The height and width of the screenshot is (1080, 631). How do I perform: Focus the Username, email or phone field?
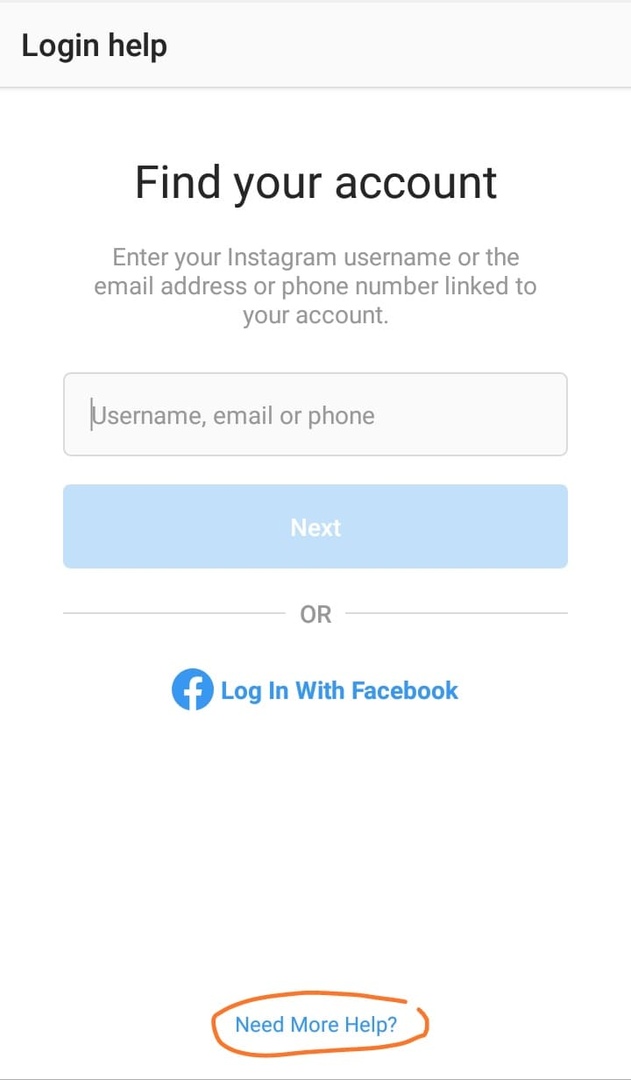(315, 415)
